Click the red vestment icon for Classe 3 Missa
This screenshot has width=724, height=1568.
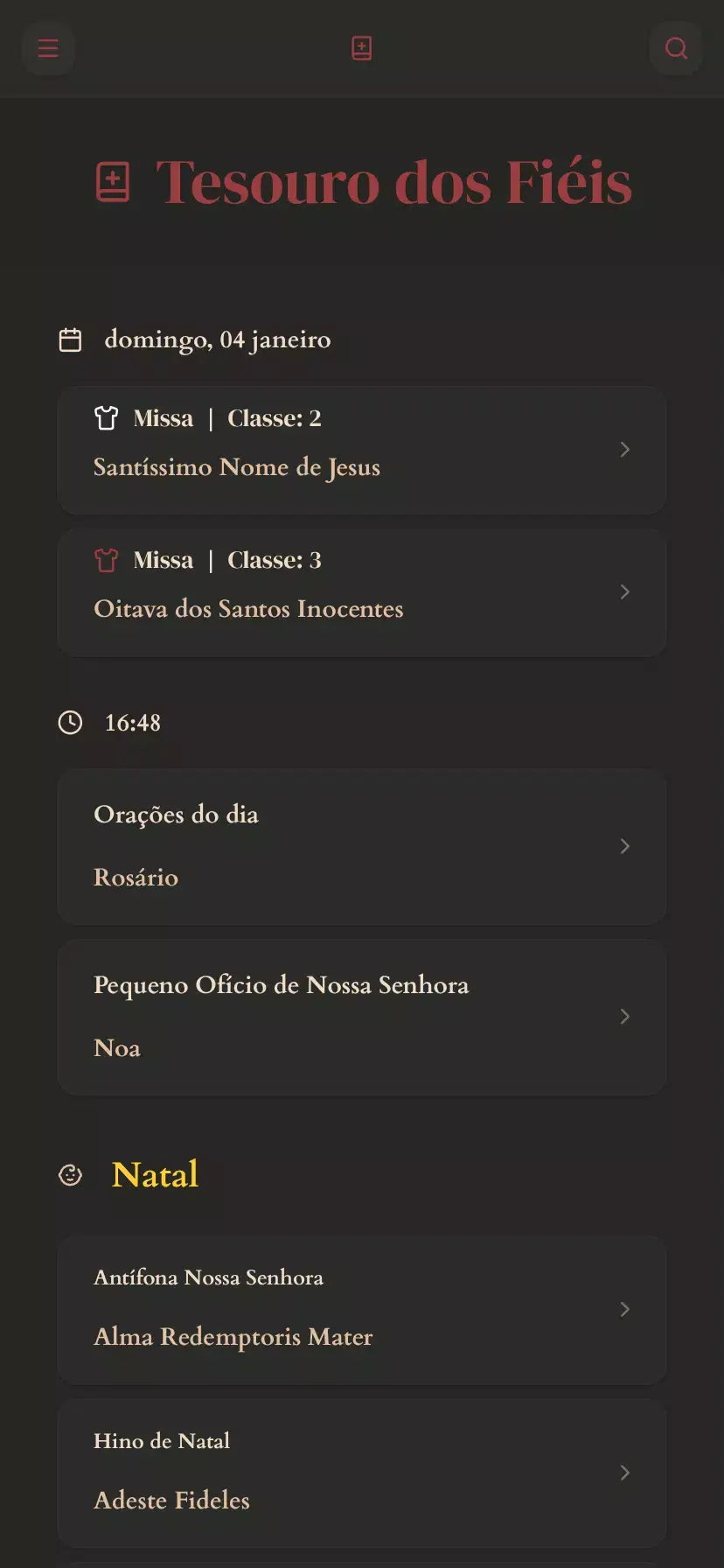click(106, 560)
